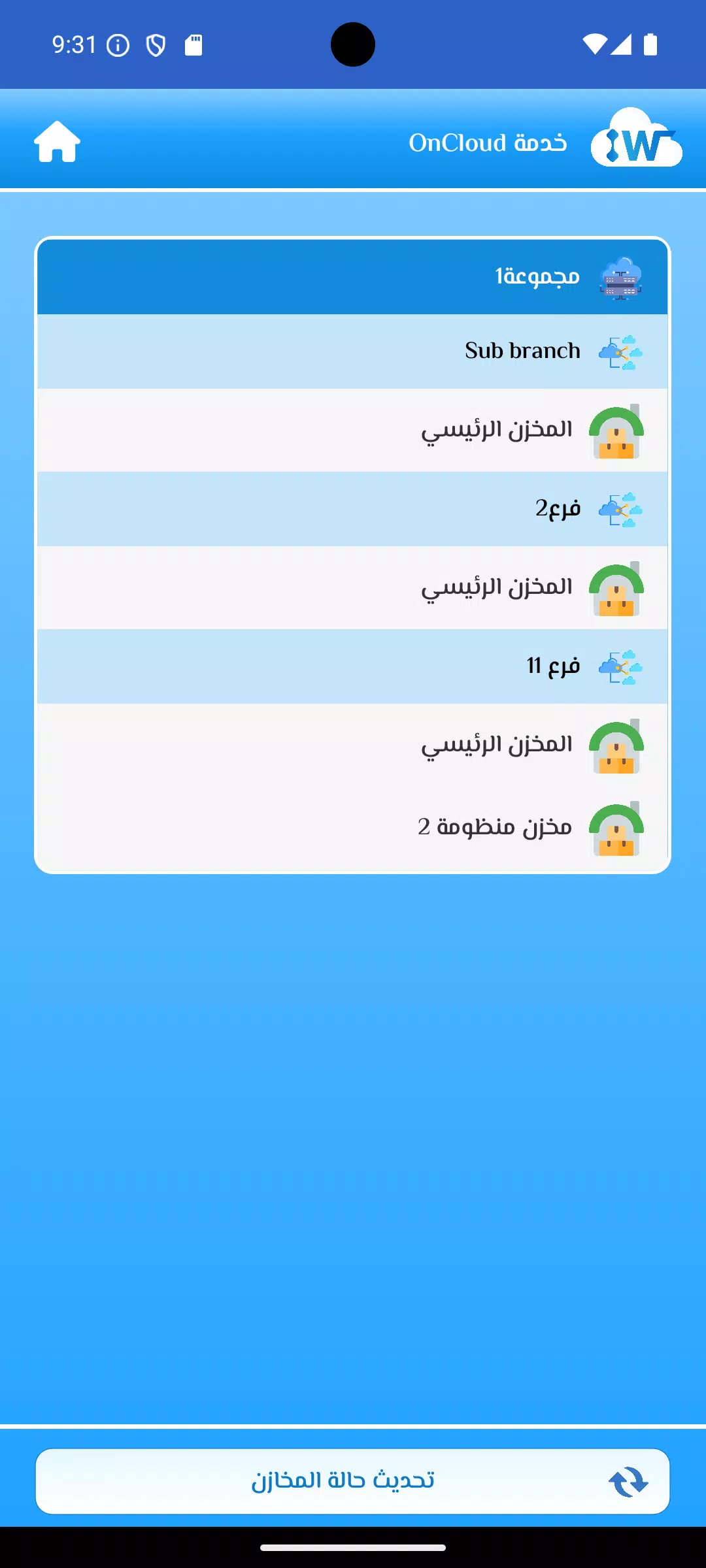Select the فرع 11 branch row
Viewport: 706px width, 1568px height.
353,666
